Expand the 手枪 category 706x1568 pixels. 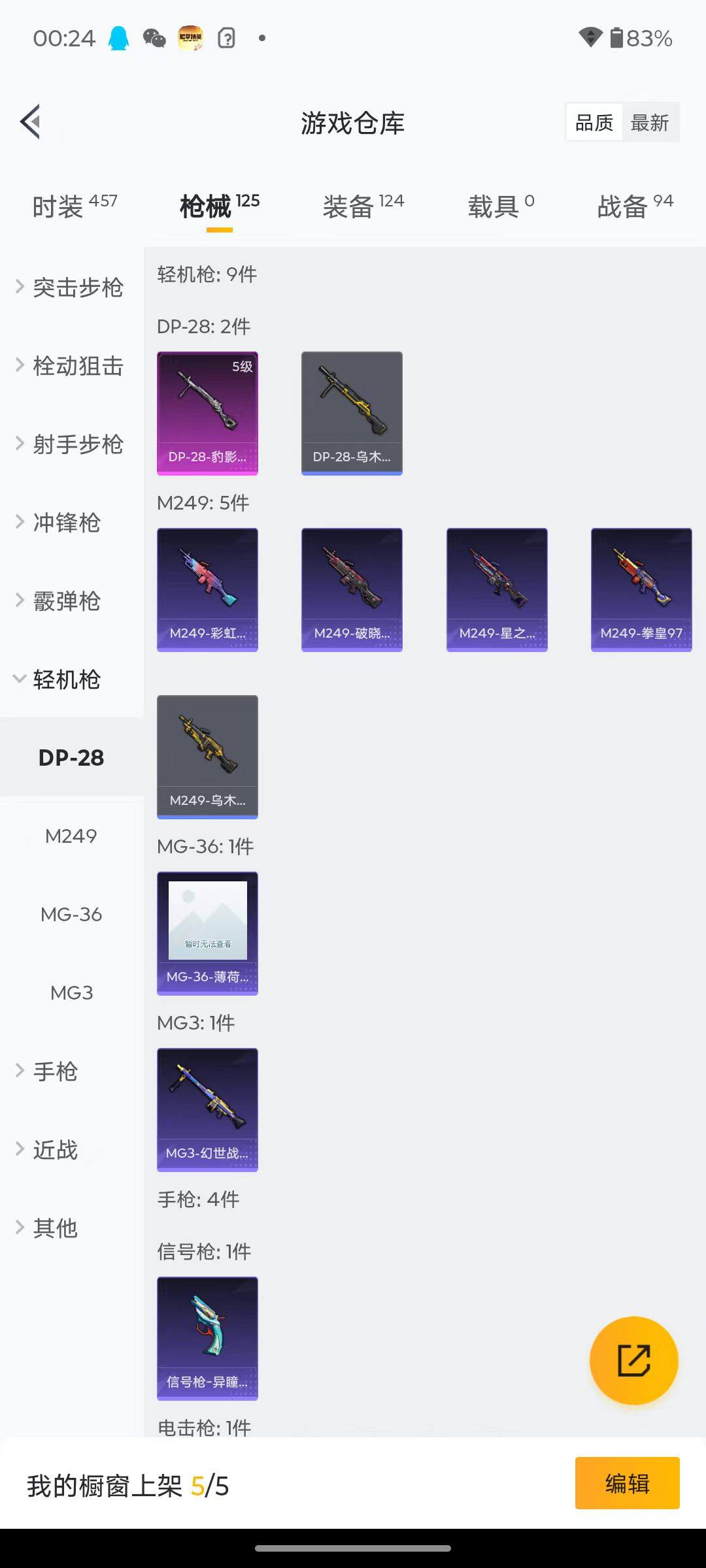[55, 1071]
